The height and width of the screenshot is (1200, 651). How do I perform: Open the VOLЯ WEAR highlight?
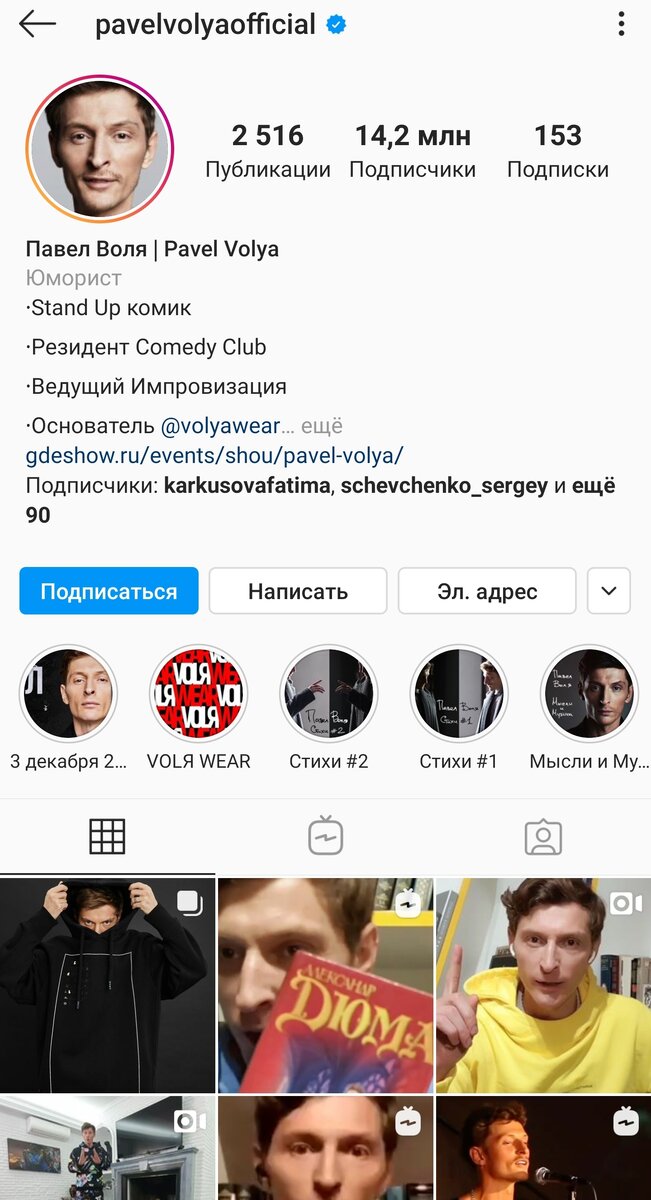[199, 693]
